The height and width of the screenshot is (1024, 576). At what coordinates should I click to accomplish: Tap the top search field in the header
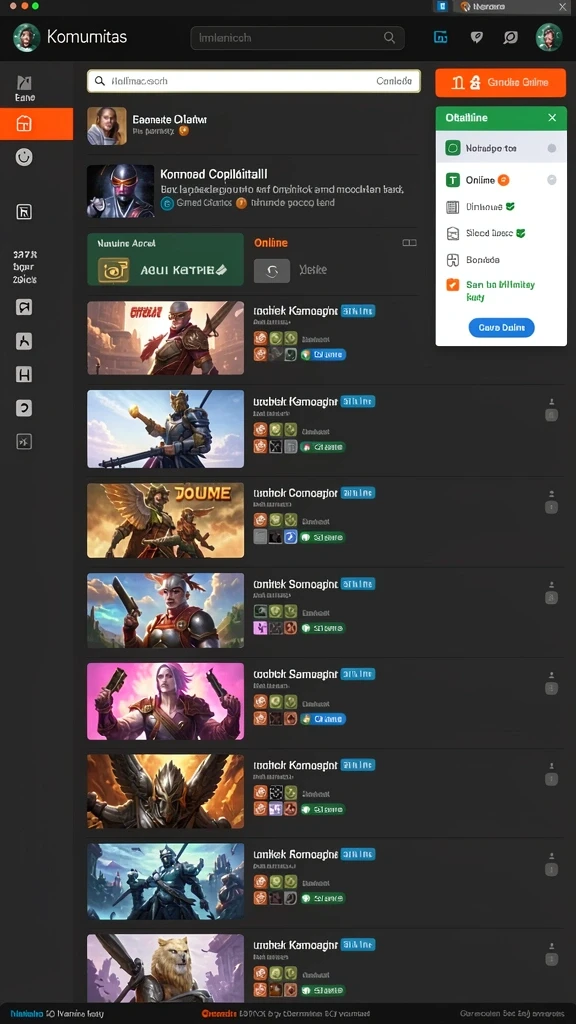[297, 38]
